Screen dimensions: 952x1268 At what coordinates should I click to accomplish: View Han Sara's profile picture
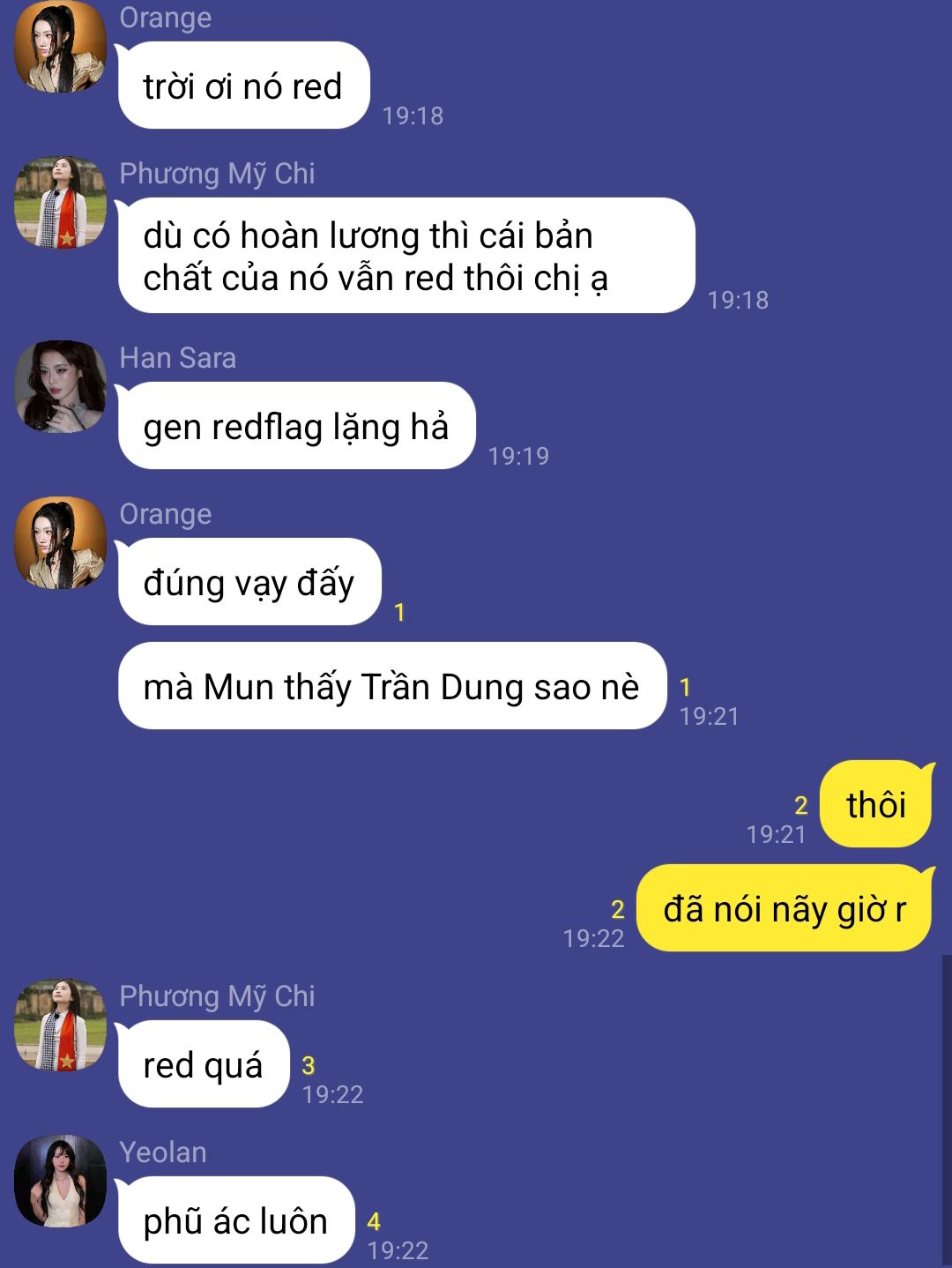(x=60, y=386)
